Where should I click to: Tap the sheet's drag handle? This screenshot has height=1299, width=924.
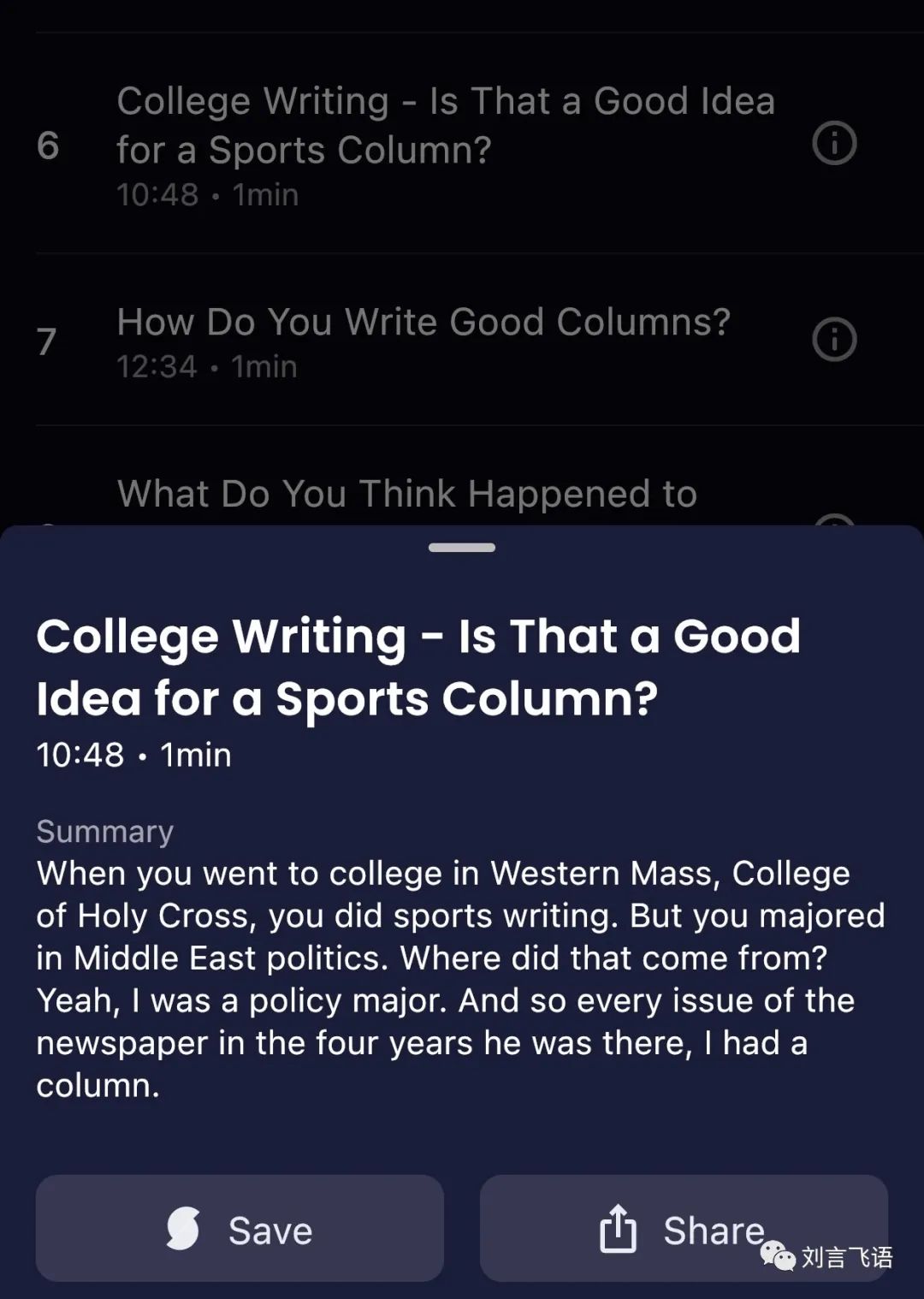click(462, 548)
